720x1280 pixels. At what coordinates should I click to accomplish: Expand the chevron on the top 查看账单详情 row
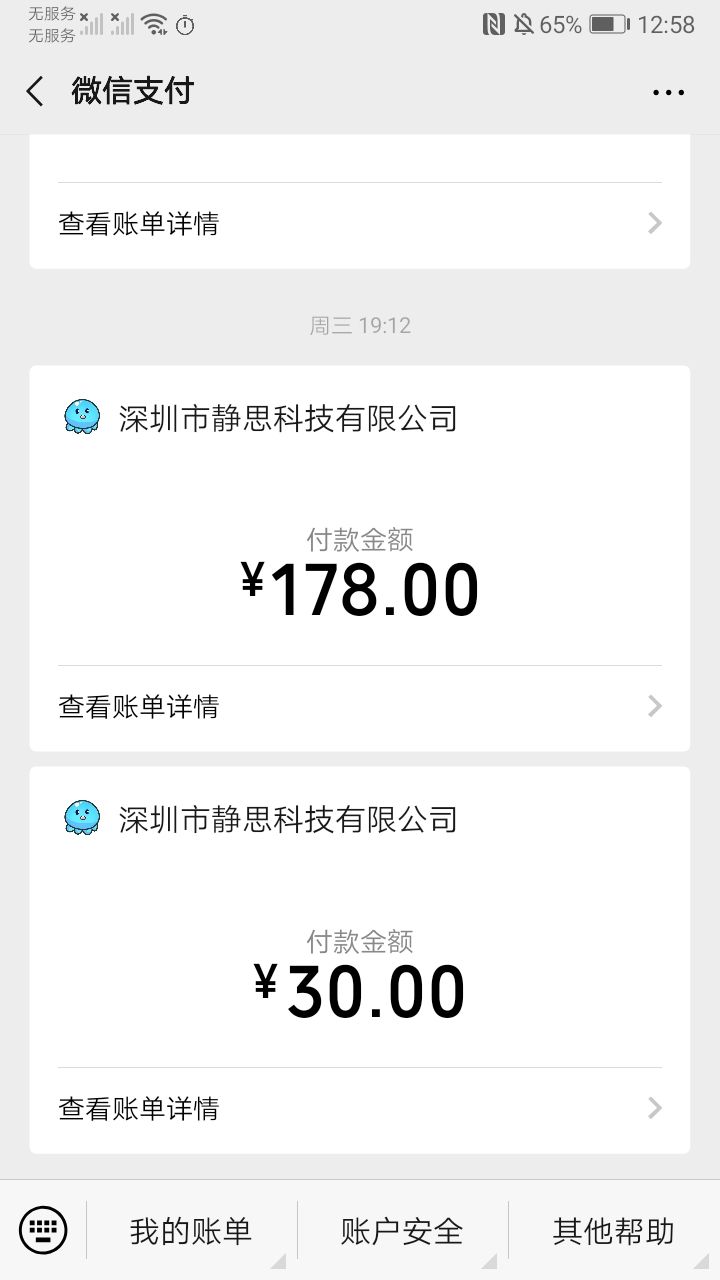[x=654, y=222]
